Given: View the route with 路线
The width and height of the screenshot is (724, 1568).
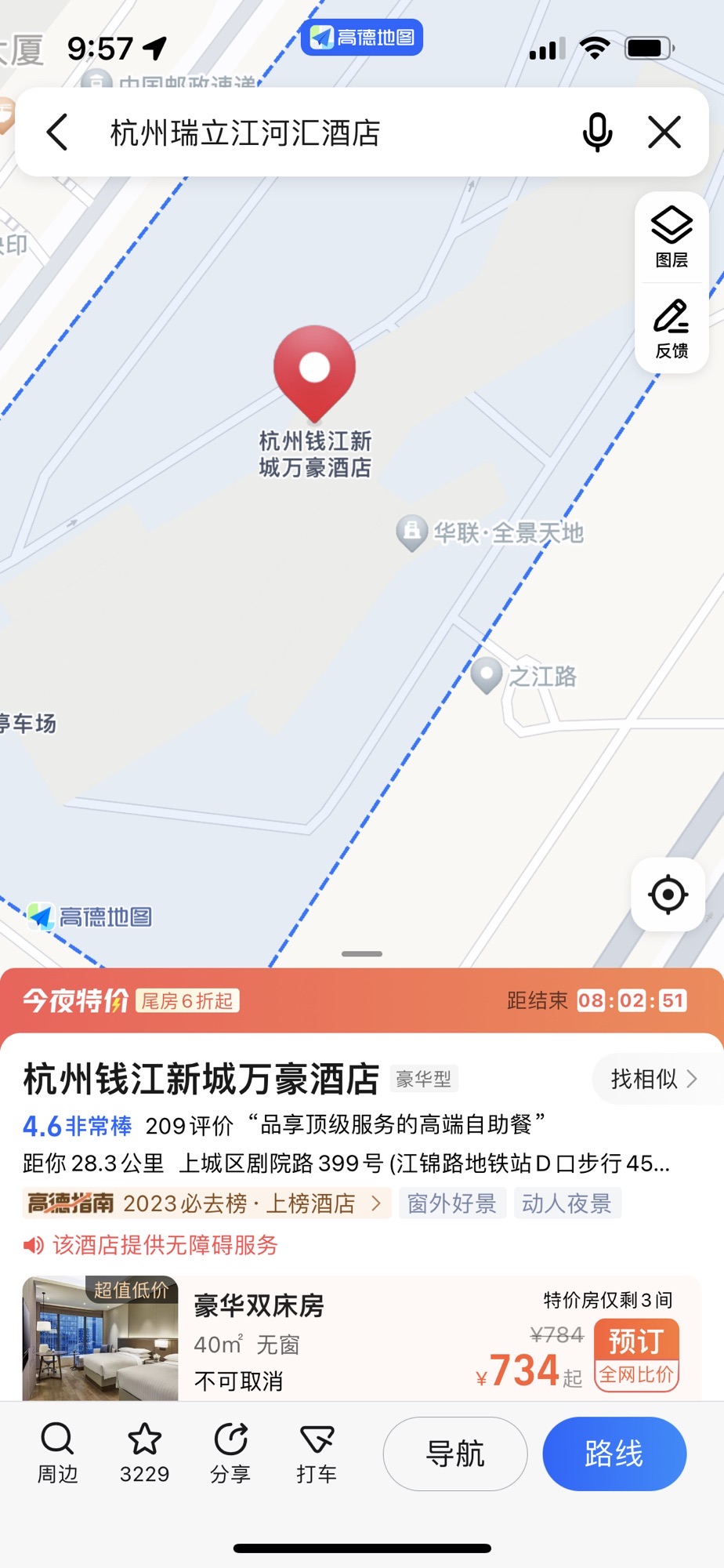Looking at the screenshot, I should click(x=614, y=1454).
